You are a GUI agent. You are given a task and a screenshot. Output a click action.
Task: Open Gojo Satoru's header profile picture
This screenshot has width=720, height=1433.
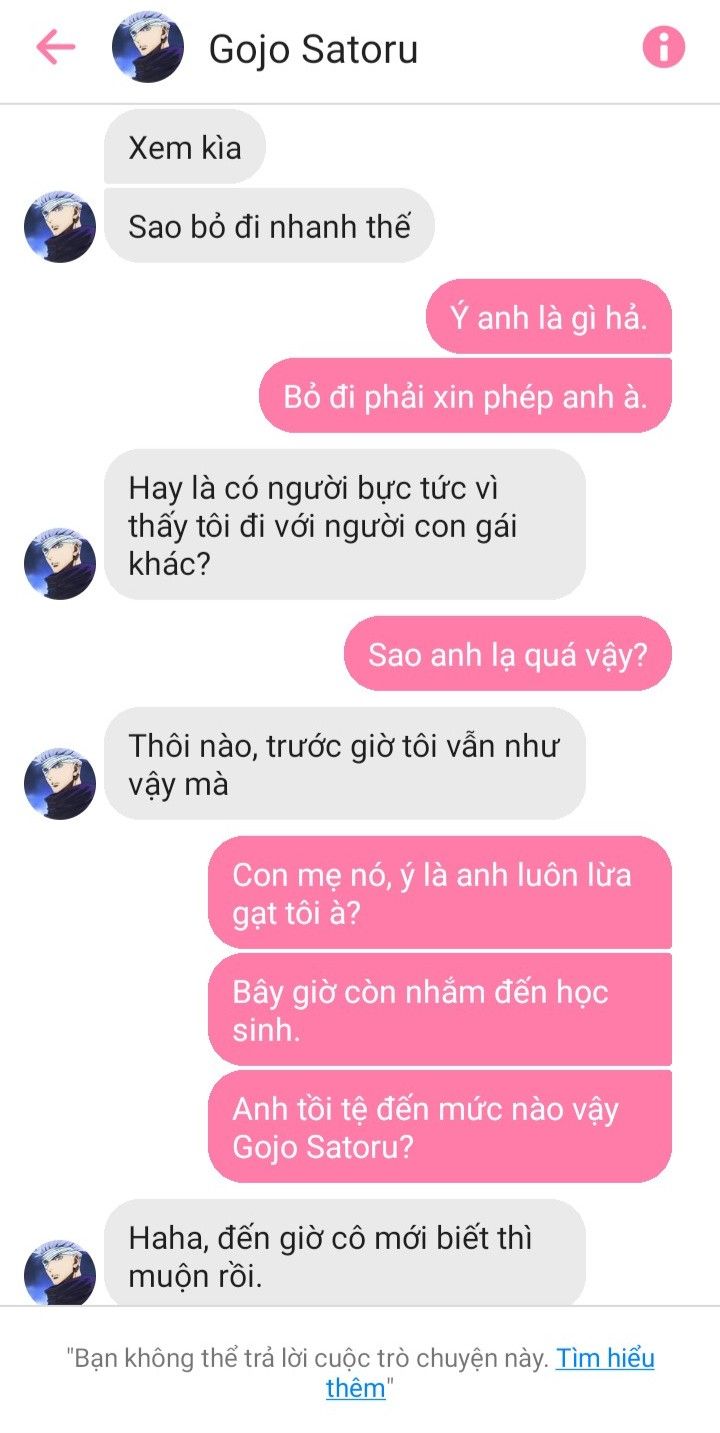(148, 47)
